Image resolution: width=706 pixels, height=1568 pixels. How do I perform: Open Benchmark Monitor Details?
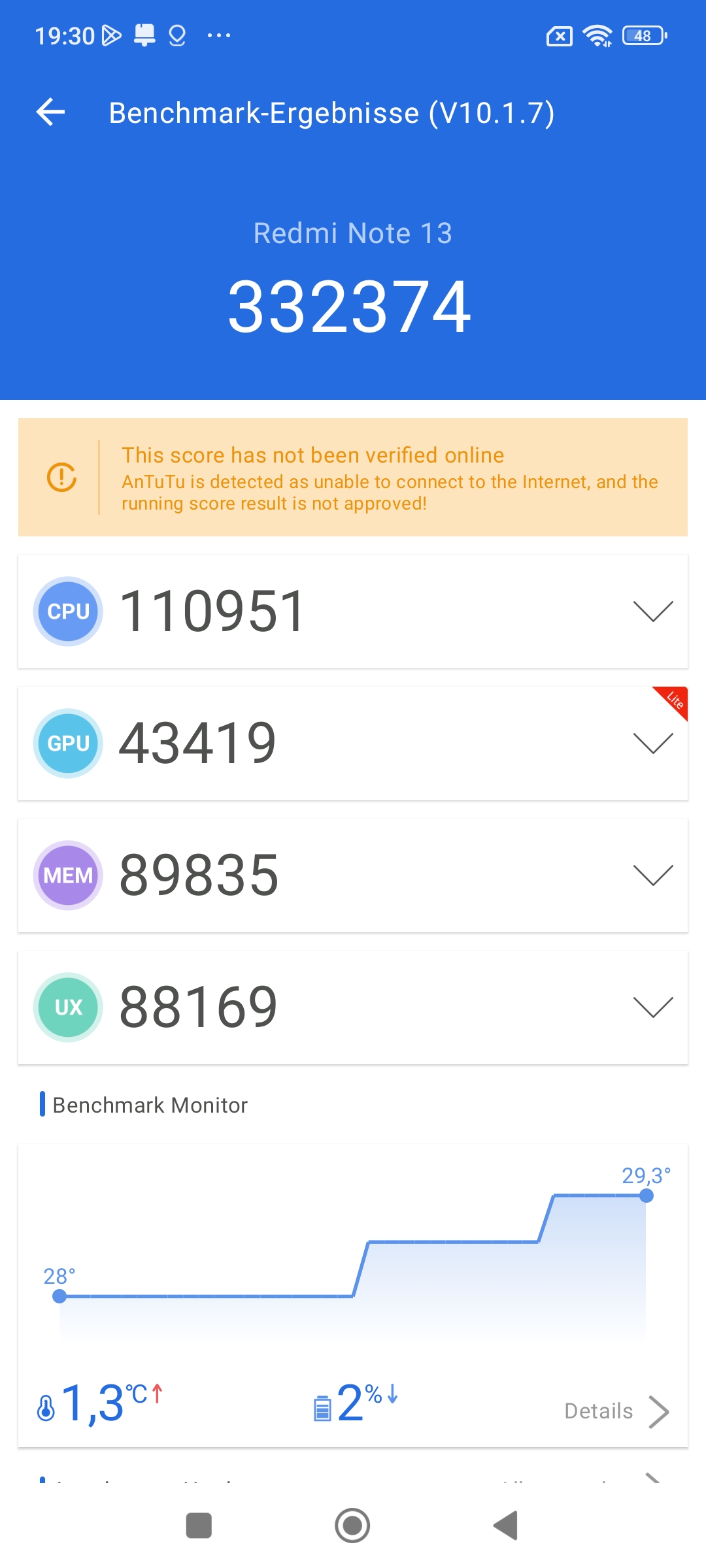pyautogui.click(x=617, y=1411)
